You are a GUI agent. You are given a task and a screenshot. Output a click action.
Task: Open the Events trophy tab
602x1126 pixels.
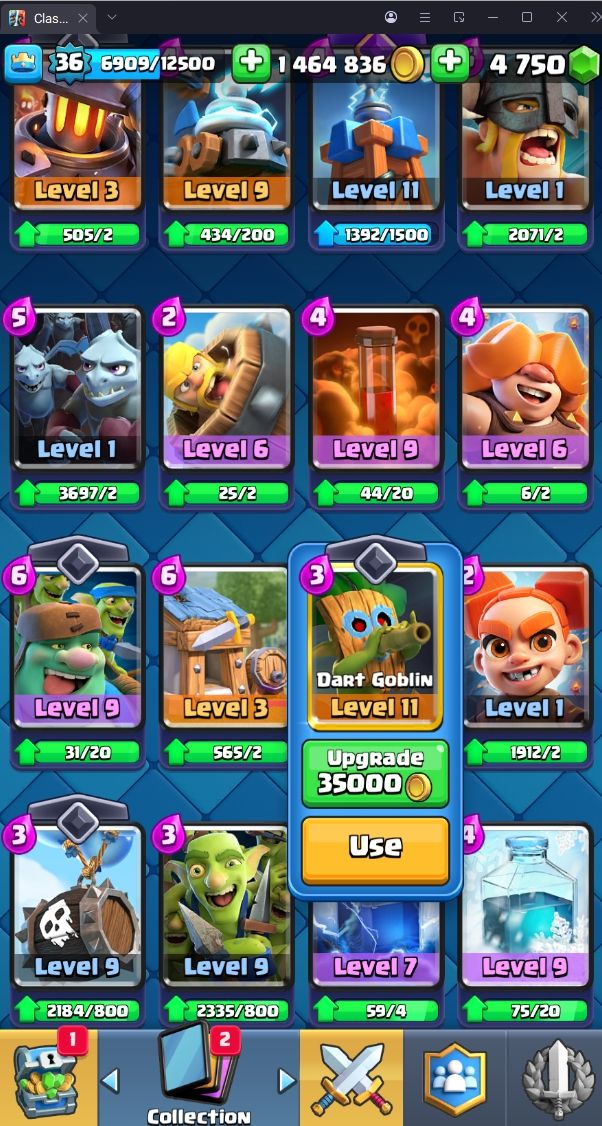click(555, 1078)
